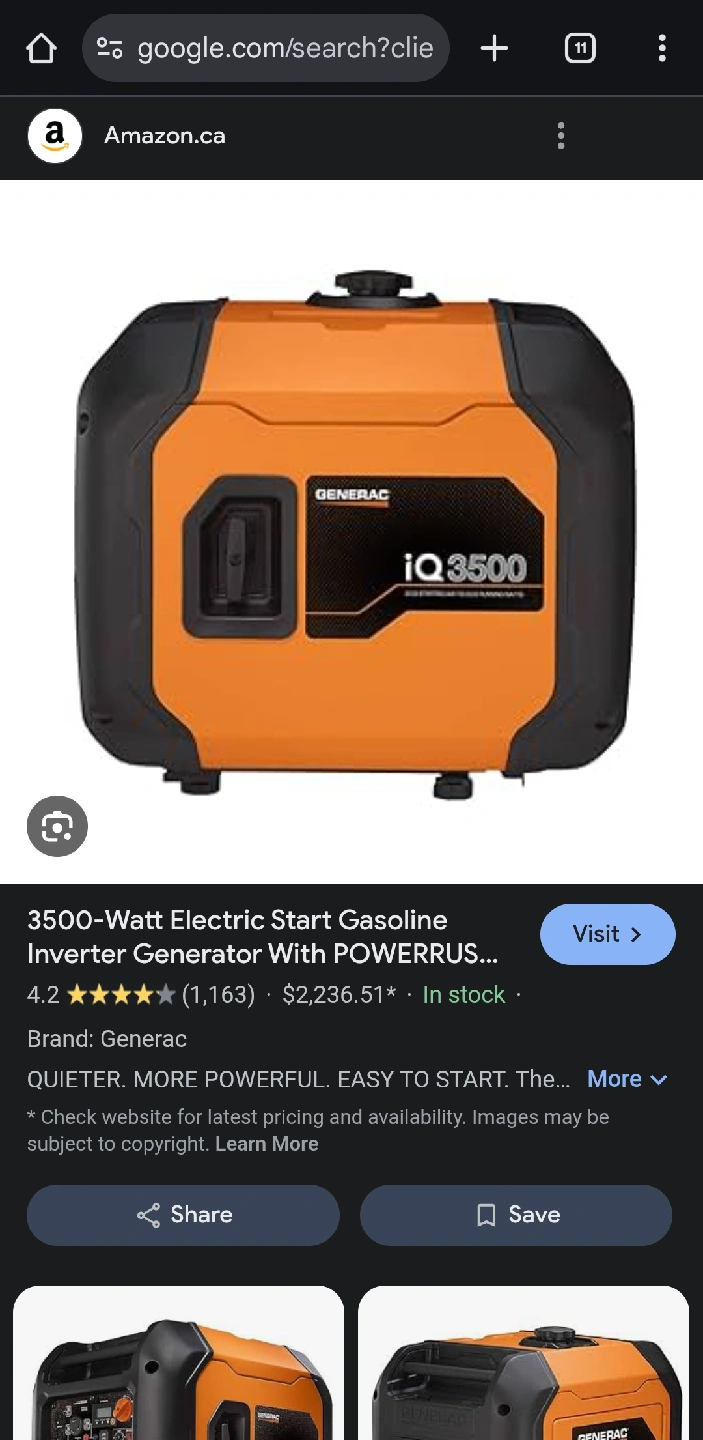Save this image to collections
The width and height of the screenshot is (703, 1440).
[516, 1215]
